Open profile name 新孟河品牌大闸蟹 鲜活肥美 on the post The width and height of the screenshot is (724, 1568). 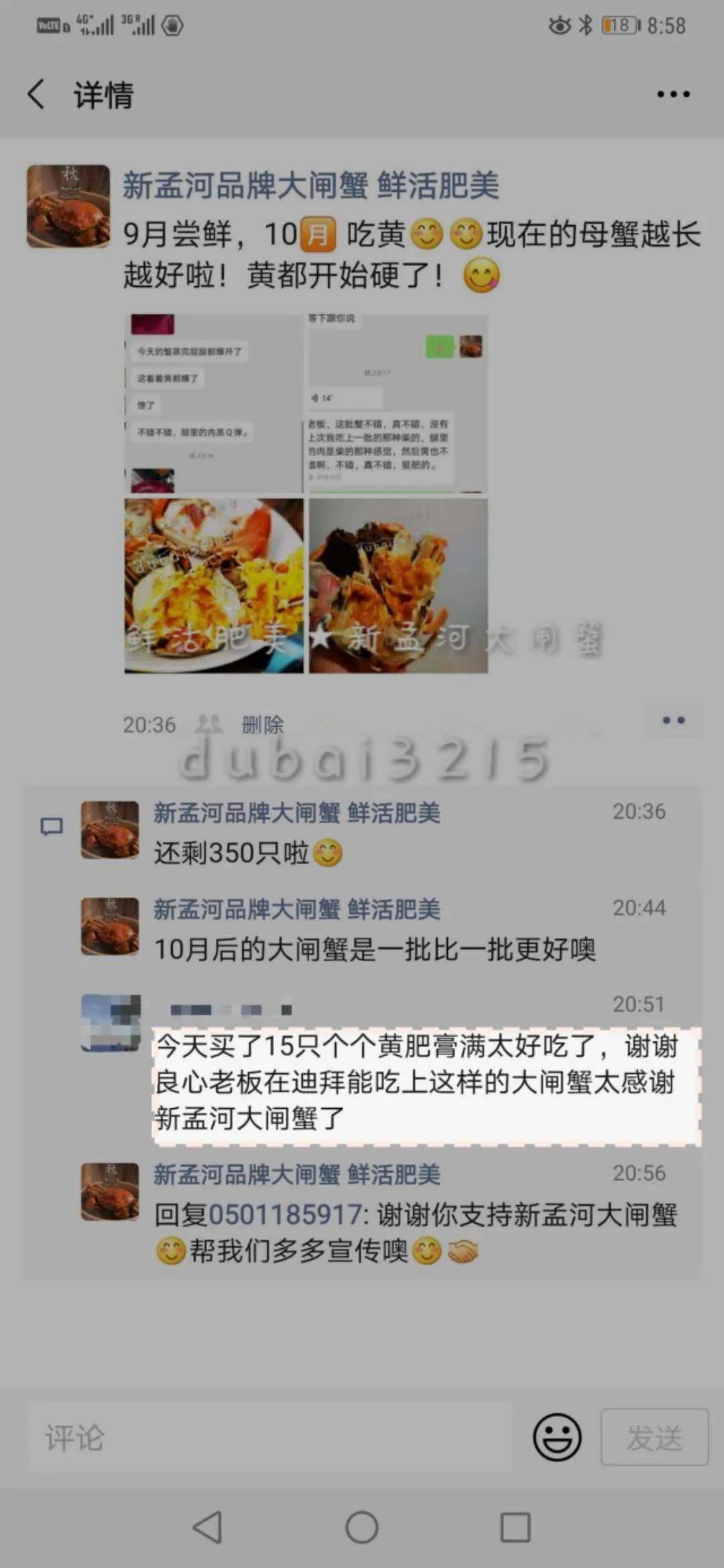coord(310,186)
